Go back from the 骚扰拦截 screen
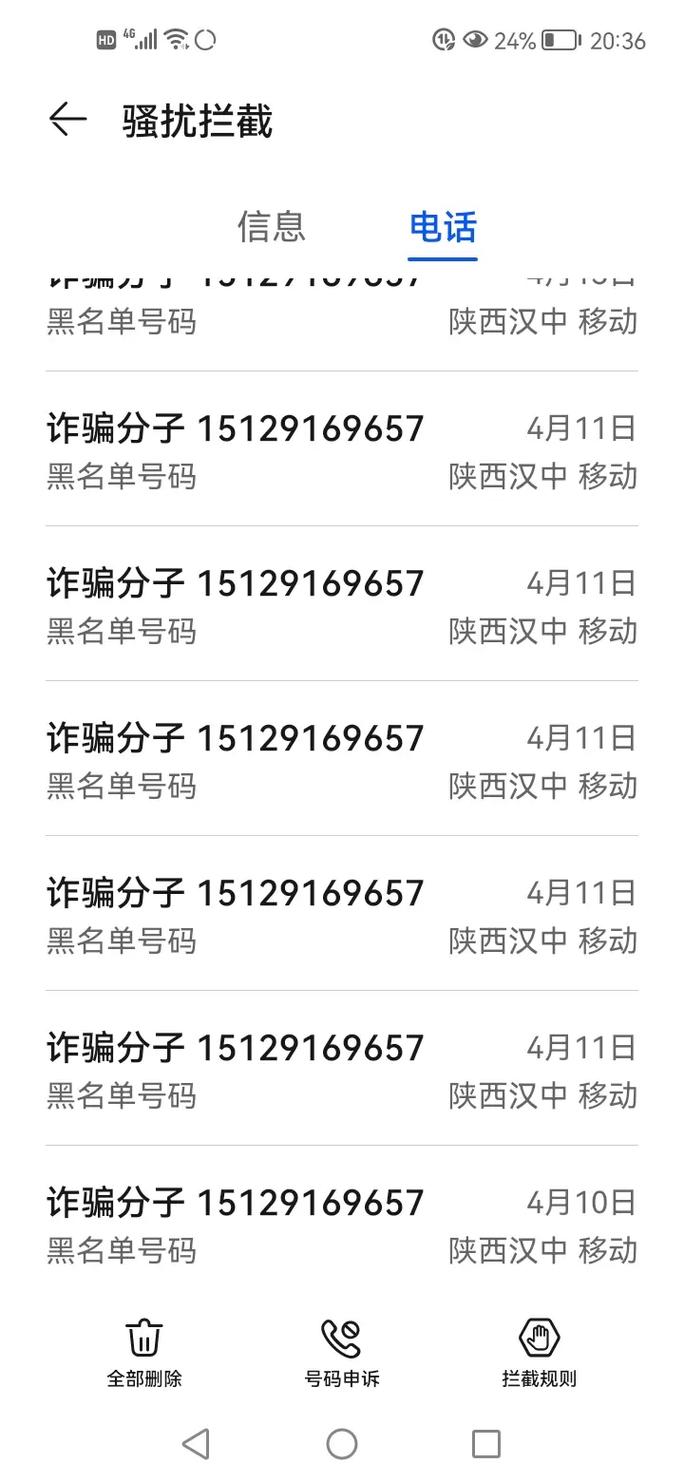This screenshot has height=1482, width=684. [x=68, y=121]
